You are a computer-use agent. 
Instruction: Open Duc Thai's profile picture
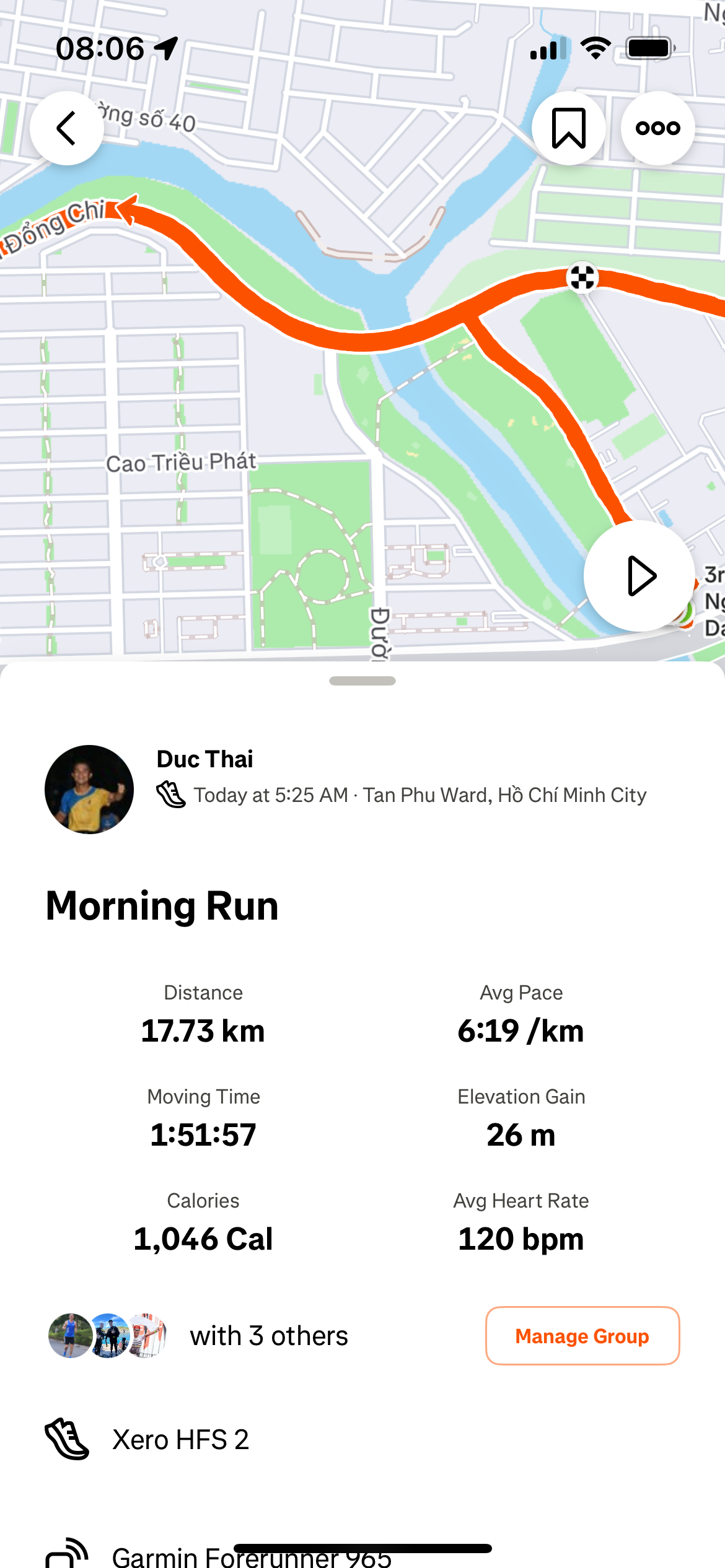(89, 789)
